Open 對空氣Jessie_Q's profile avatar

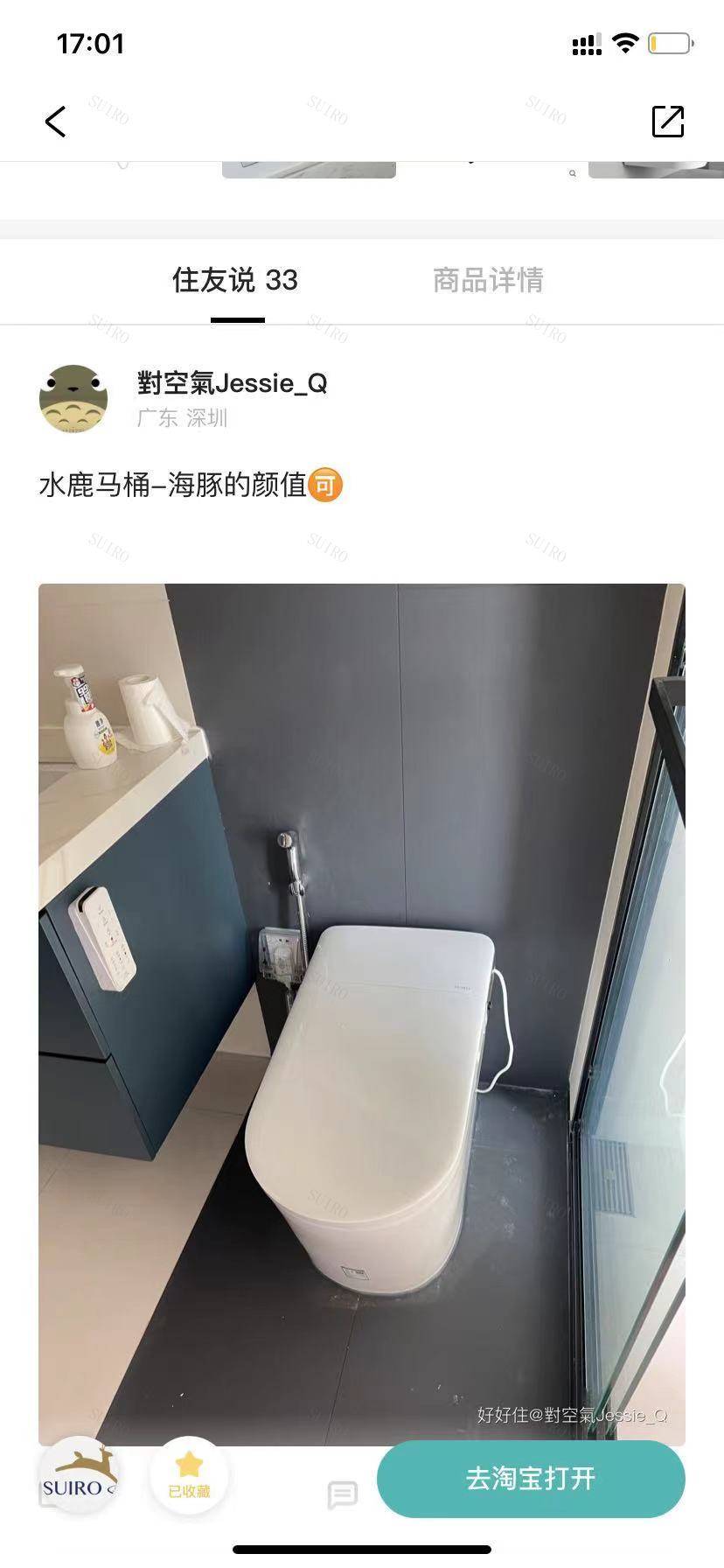(x=73, y=399)
